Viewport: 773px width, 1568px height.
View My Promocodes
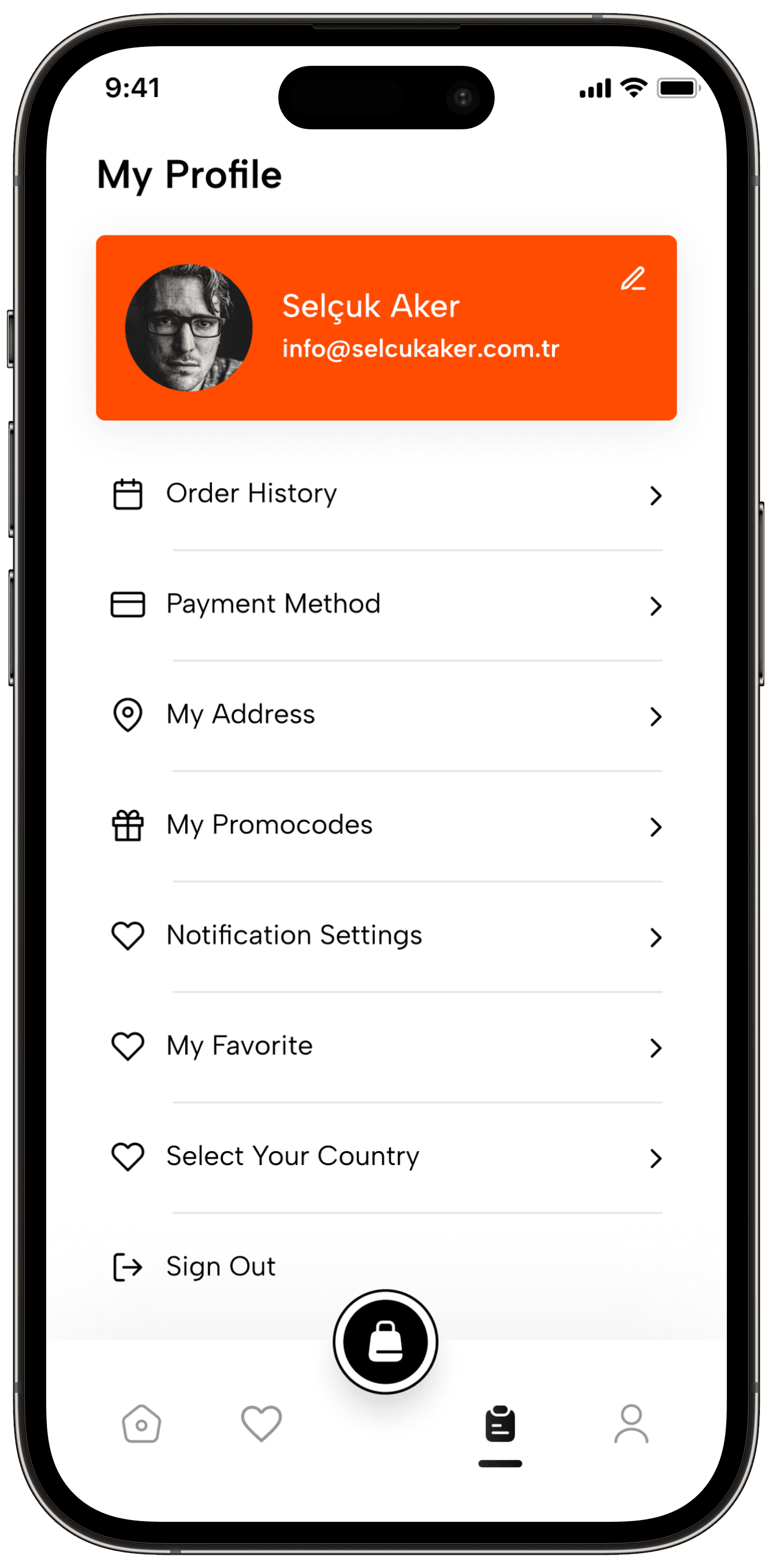click(x=387, y=826)
